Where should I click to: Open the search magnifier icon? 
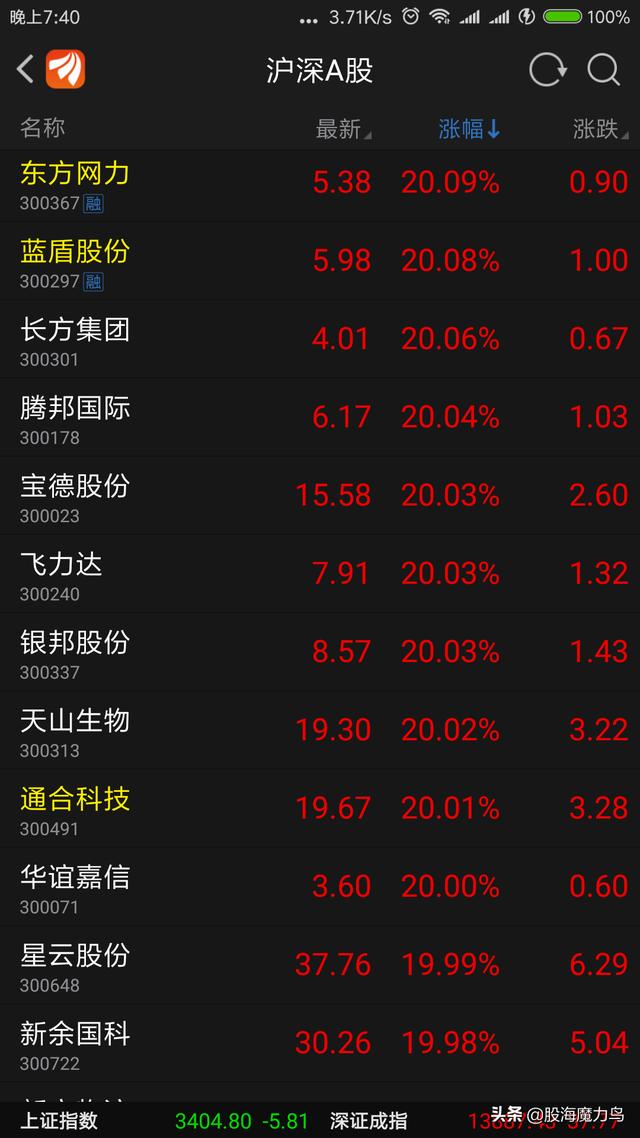click(604, 70)
